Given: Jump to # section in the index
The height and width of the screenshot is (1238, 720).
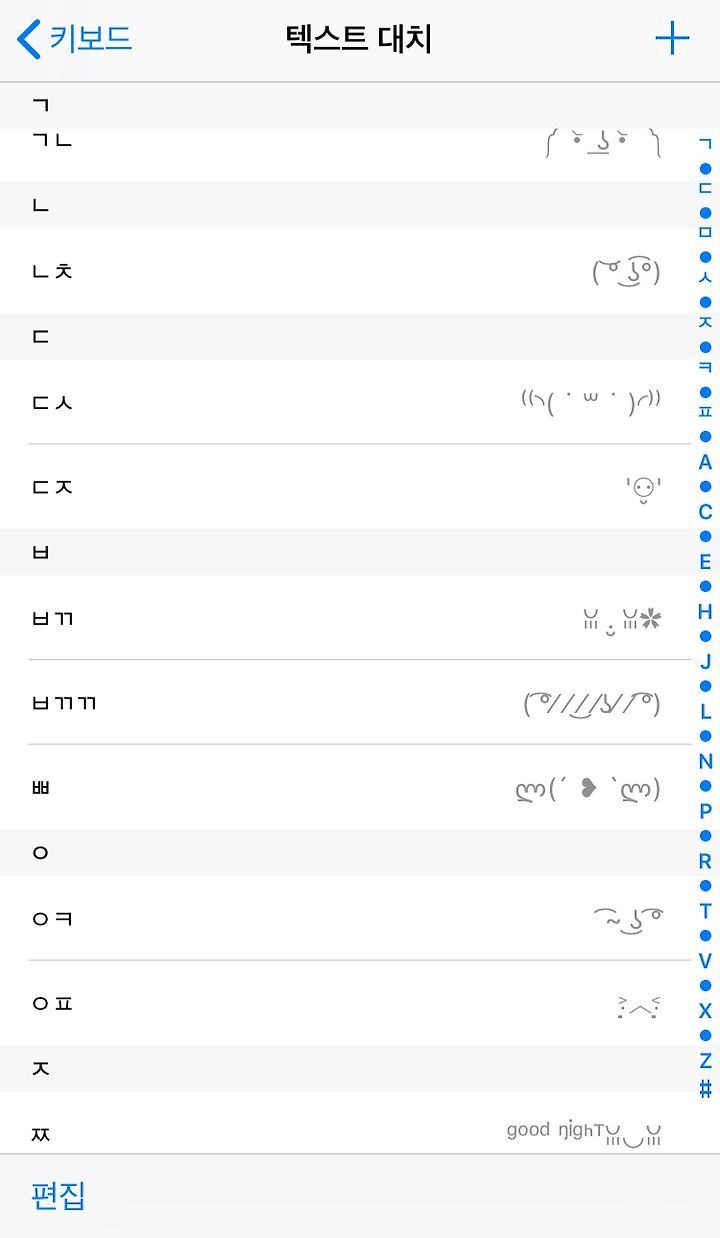Looking at the screenshot, I should click(705, 1088).
